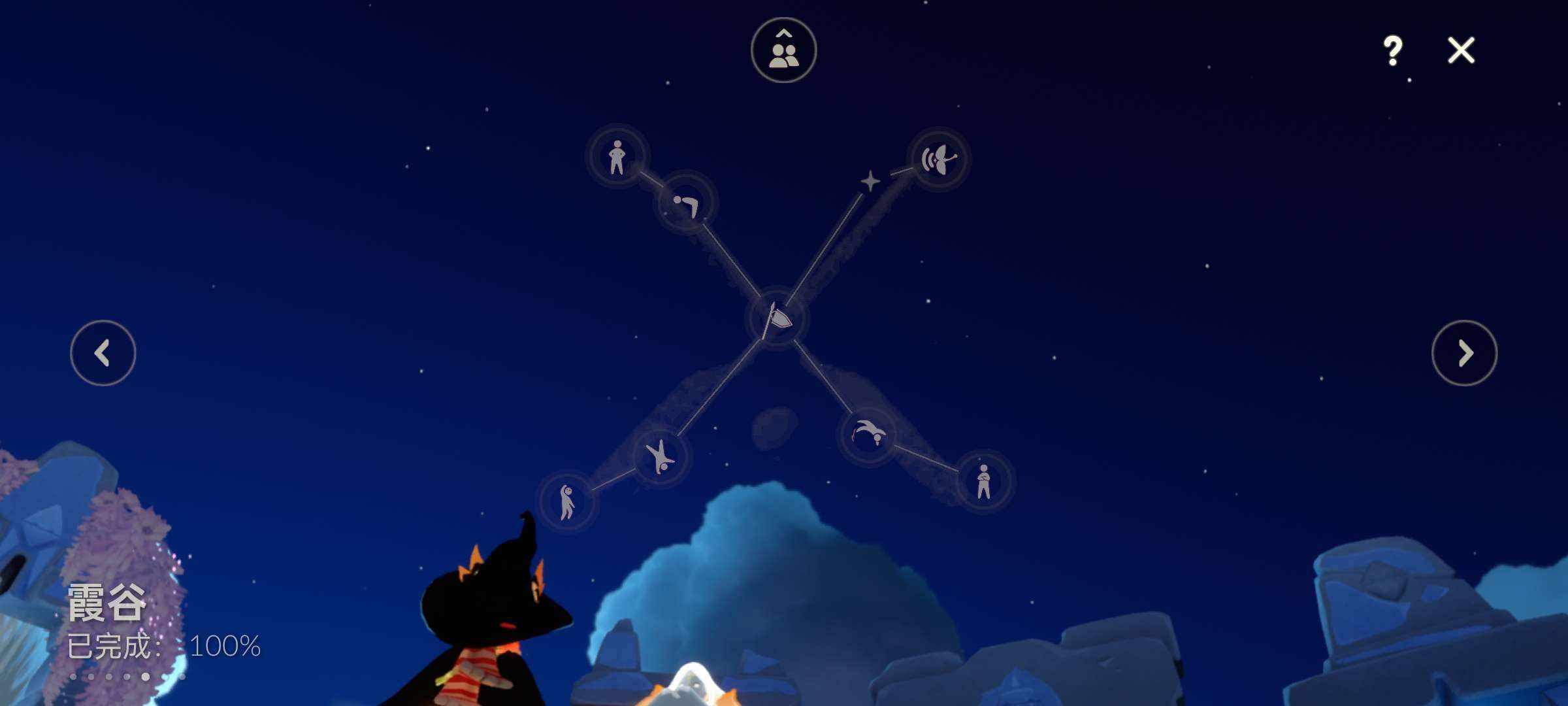Screen dimensions: 1568x706
Task: Close the constellation view
Action: pos(1461,50)
